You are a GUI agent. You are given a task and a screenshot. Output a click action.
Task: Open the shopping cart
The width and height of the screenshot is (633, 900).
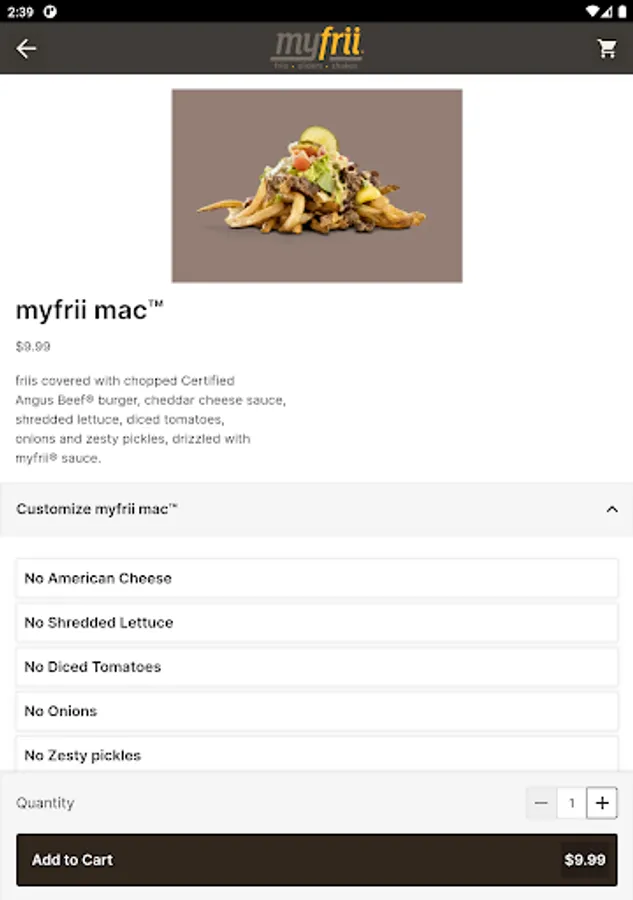coord(607,48)
